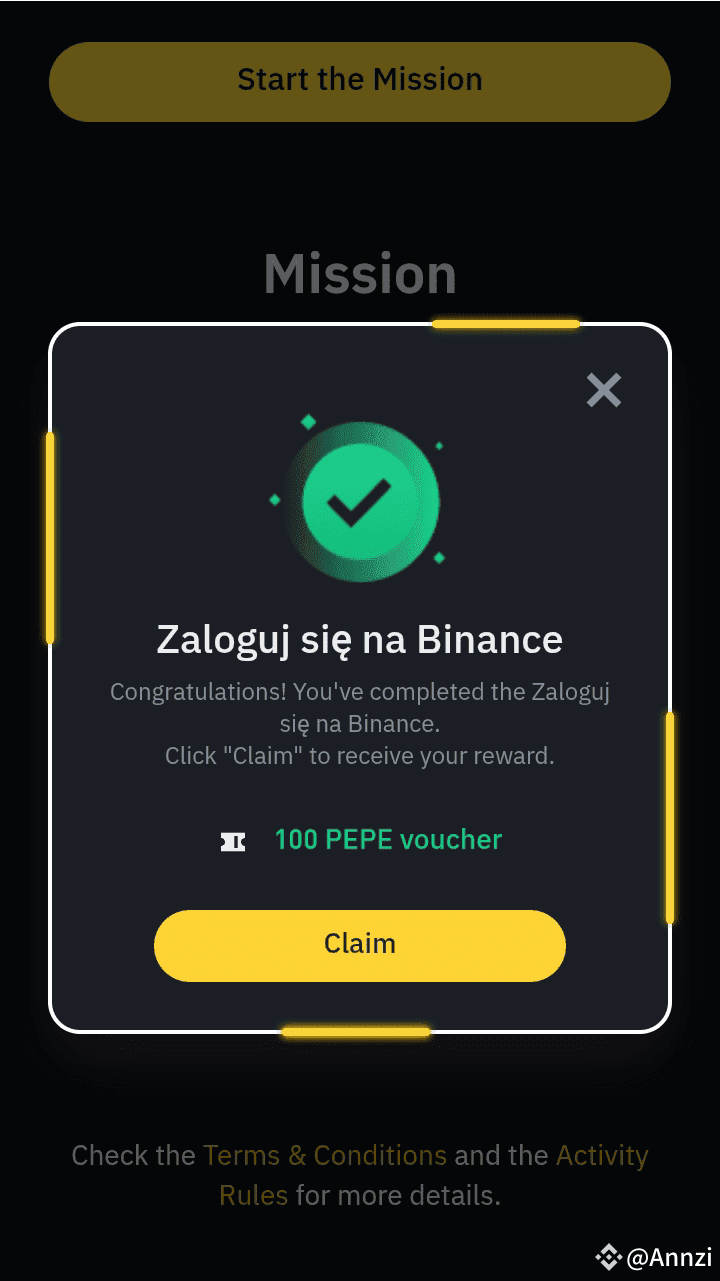The image size is (720, 1281).
Task: Click the congratulations message text
Action: point(360,722)
